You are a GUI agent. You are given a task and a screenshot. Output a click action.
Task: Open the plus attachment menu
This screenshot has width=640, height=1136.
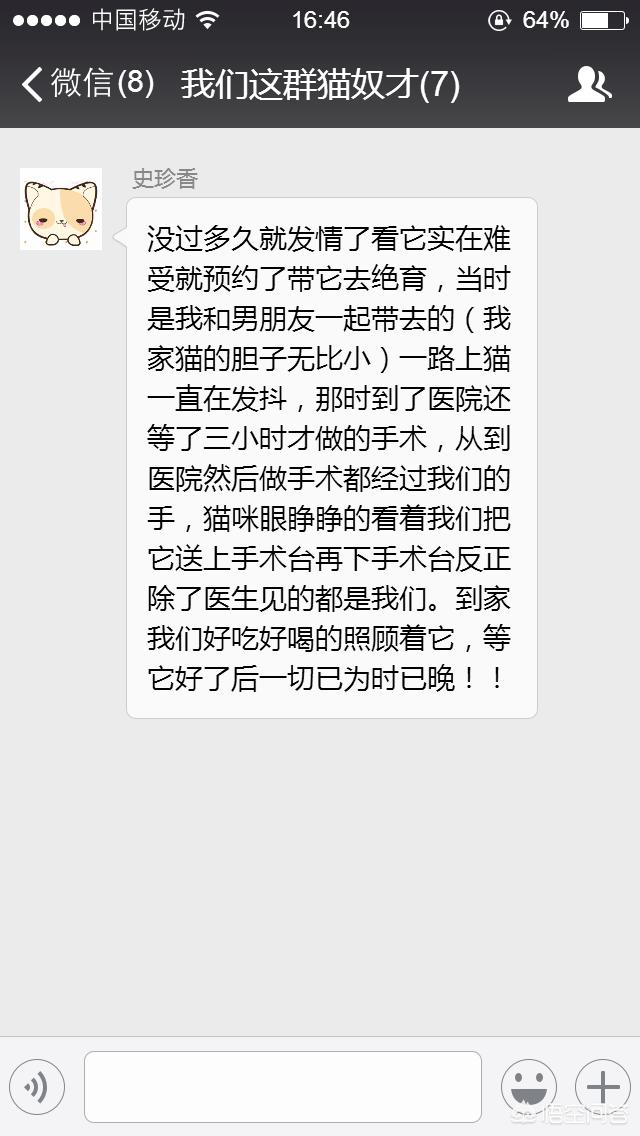click(x=602, y=1087)
